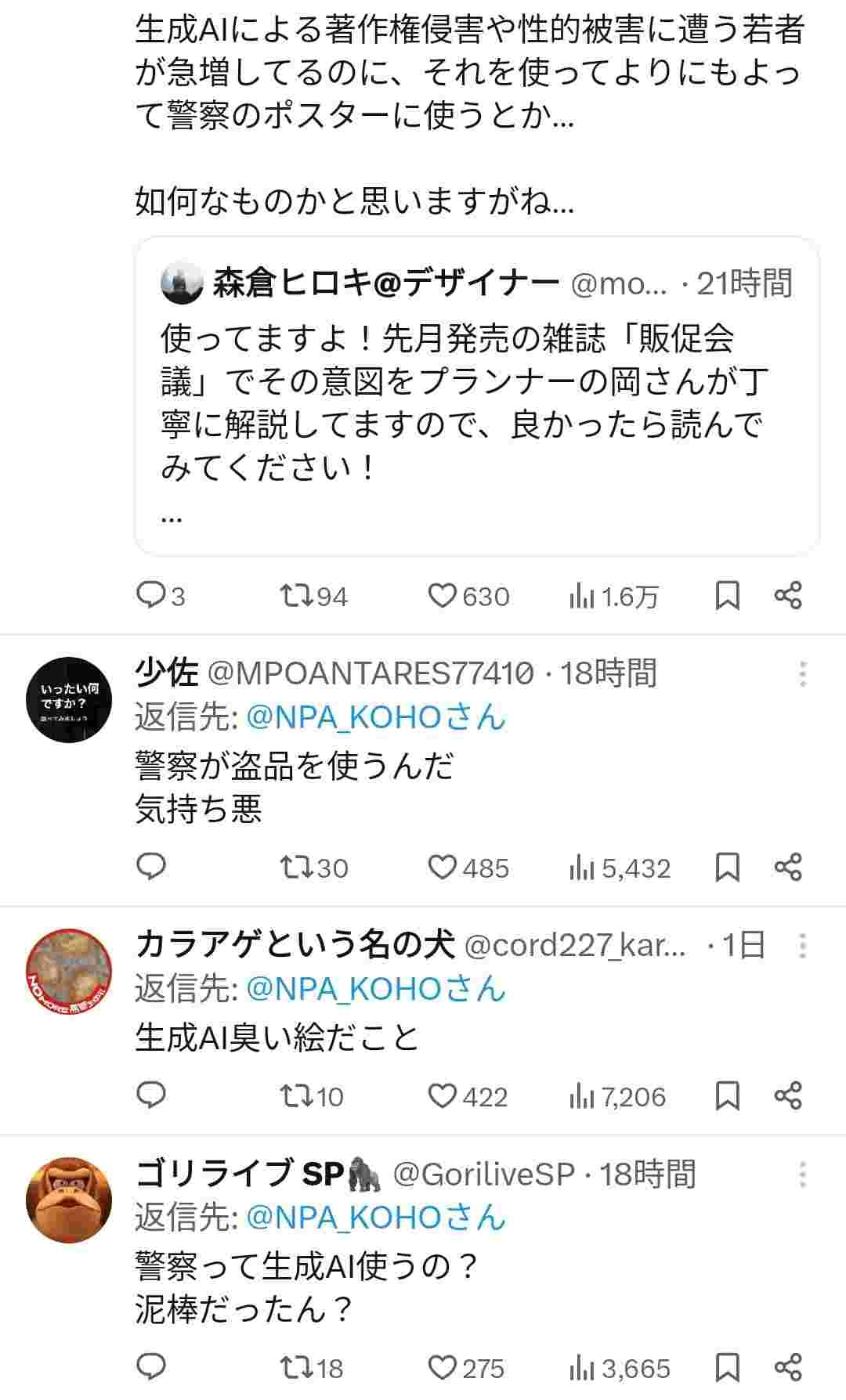Repost the post with 94 reposts
The image size is (846, 1400).
297,597
